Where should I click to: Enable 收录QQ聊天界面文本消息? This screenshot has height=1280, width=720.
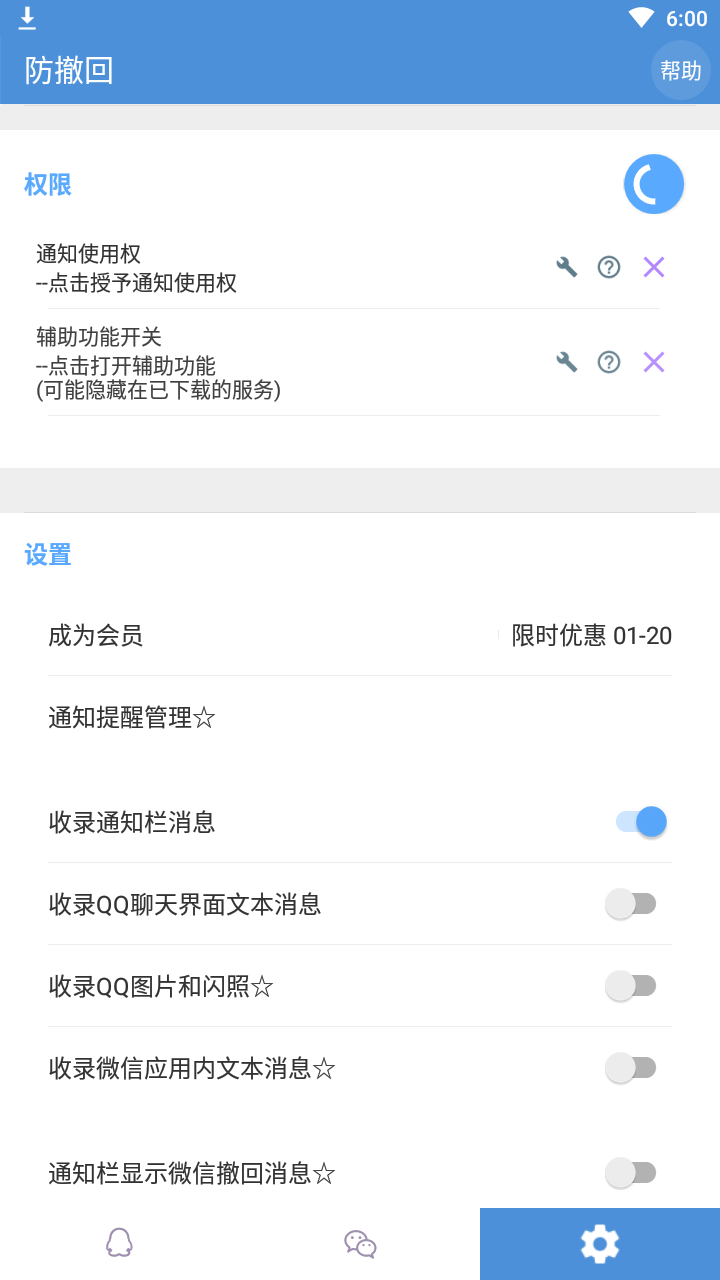[631, 904]
